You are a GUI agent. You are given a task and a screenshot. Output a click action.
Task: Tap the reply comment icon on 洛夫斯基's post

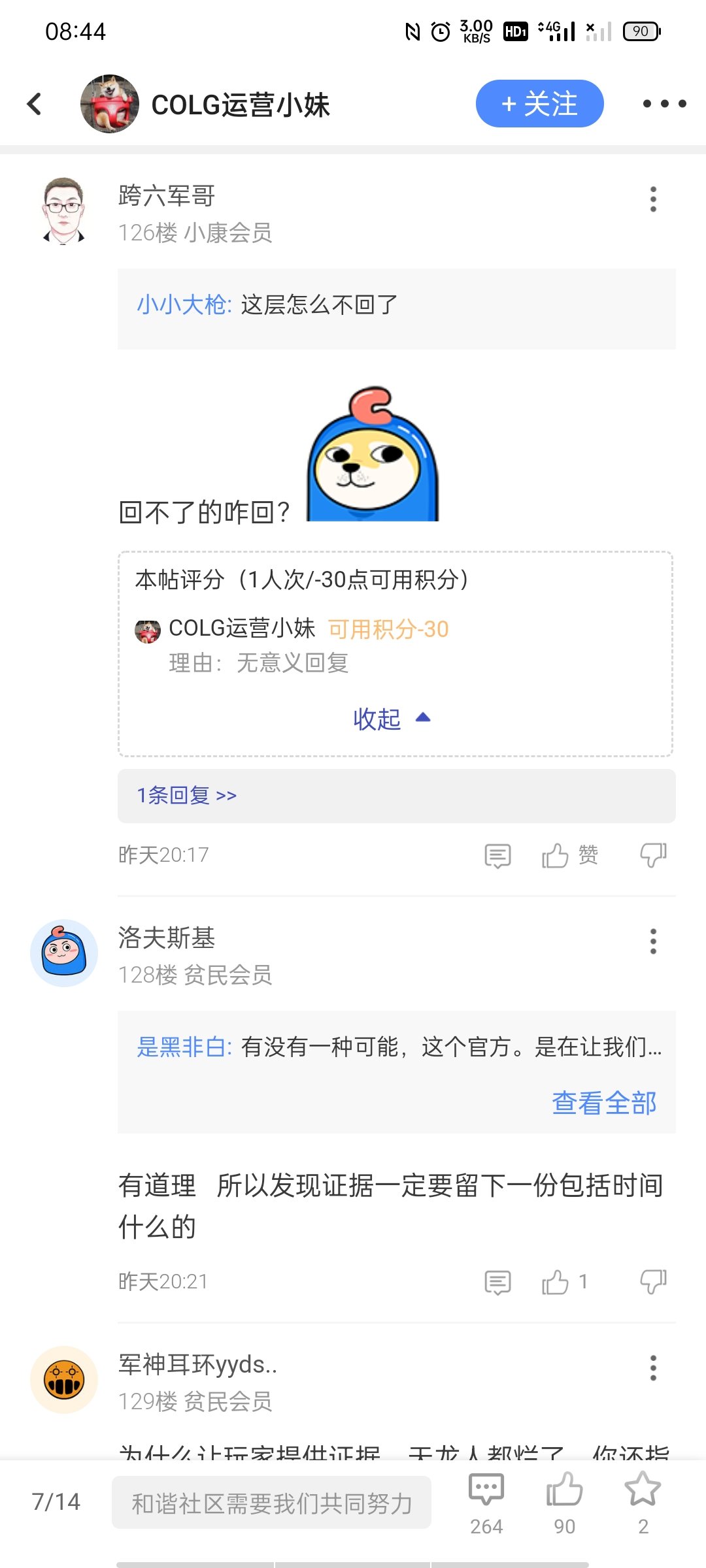497,1281
